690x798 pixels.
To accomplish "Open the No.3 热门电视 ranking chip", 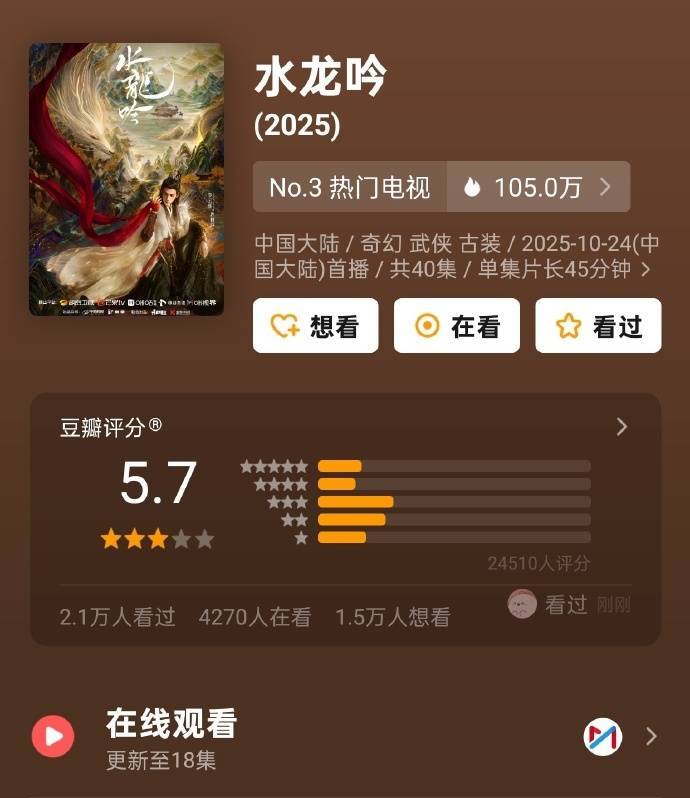I will tap(349, 187).
